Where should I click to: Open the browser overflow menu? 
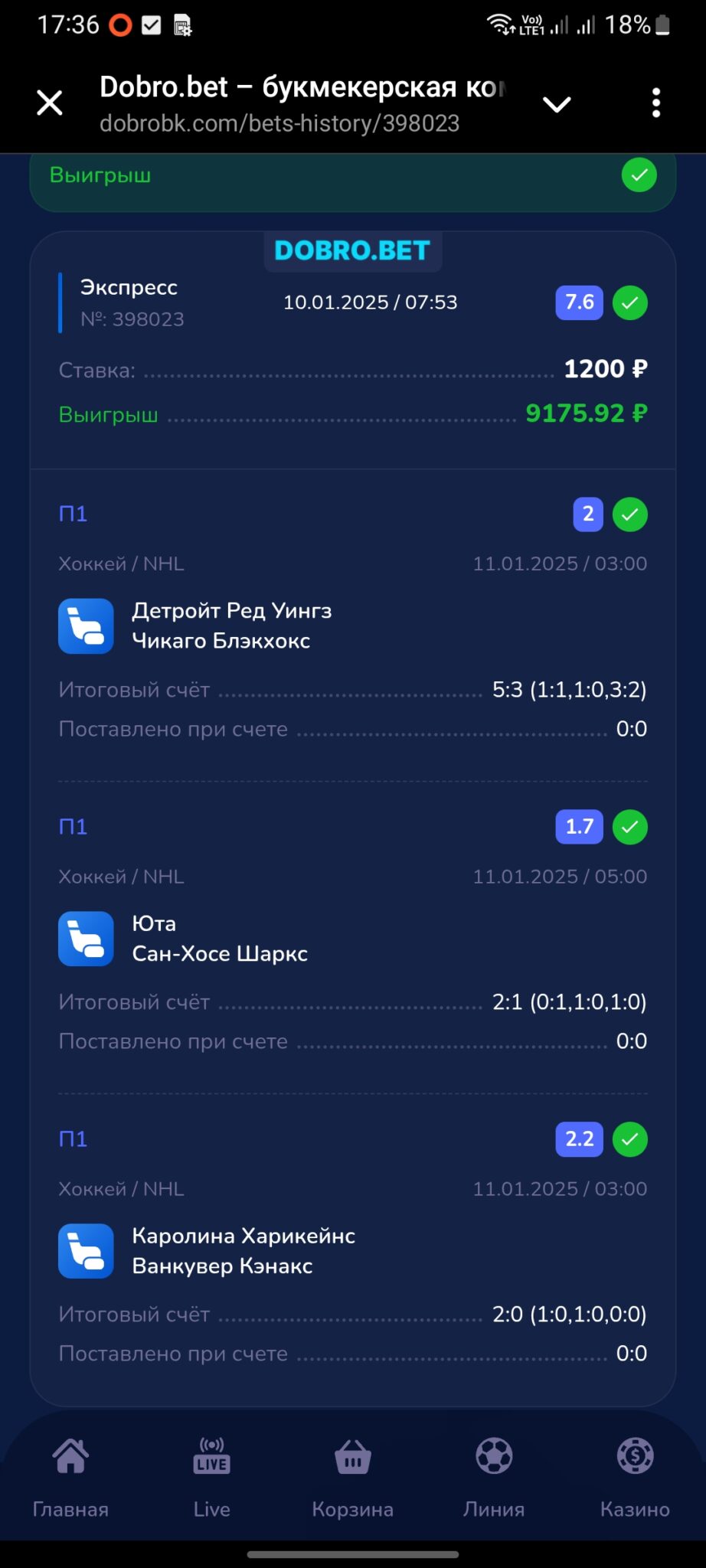pos(655,103)
